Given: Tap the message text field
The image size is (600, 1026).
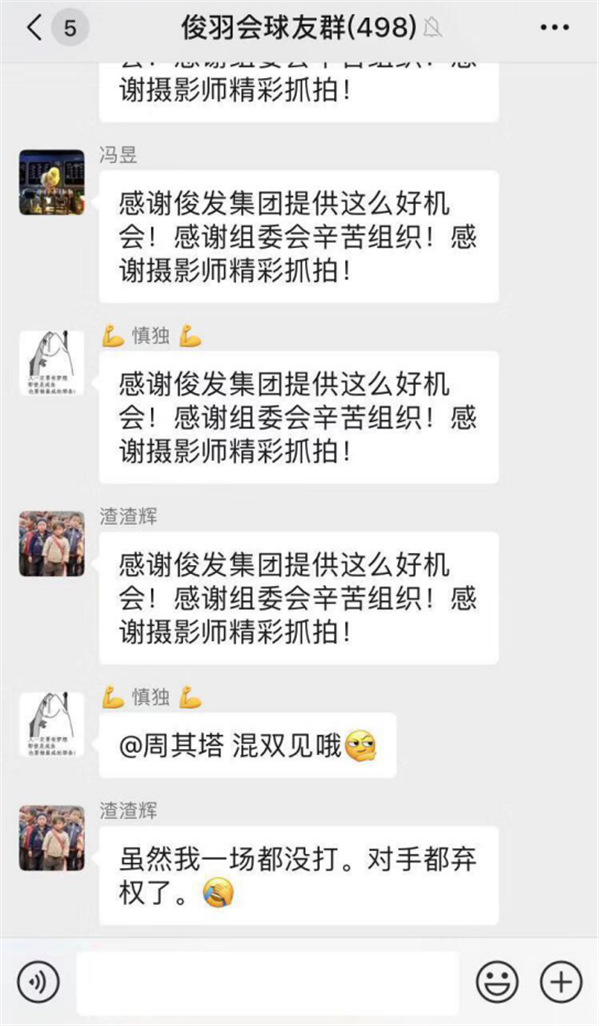Looking at the screenshot, I should tap(267, 982).
